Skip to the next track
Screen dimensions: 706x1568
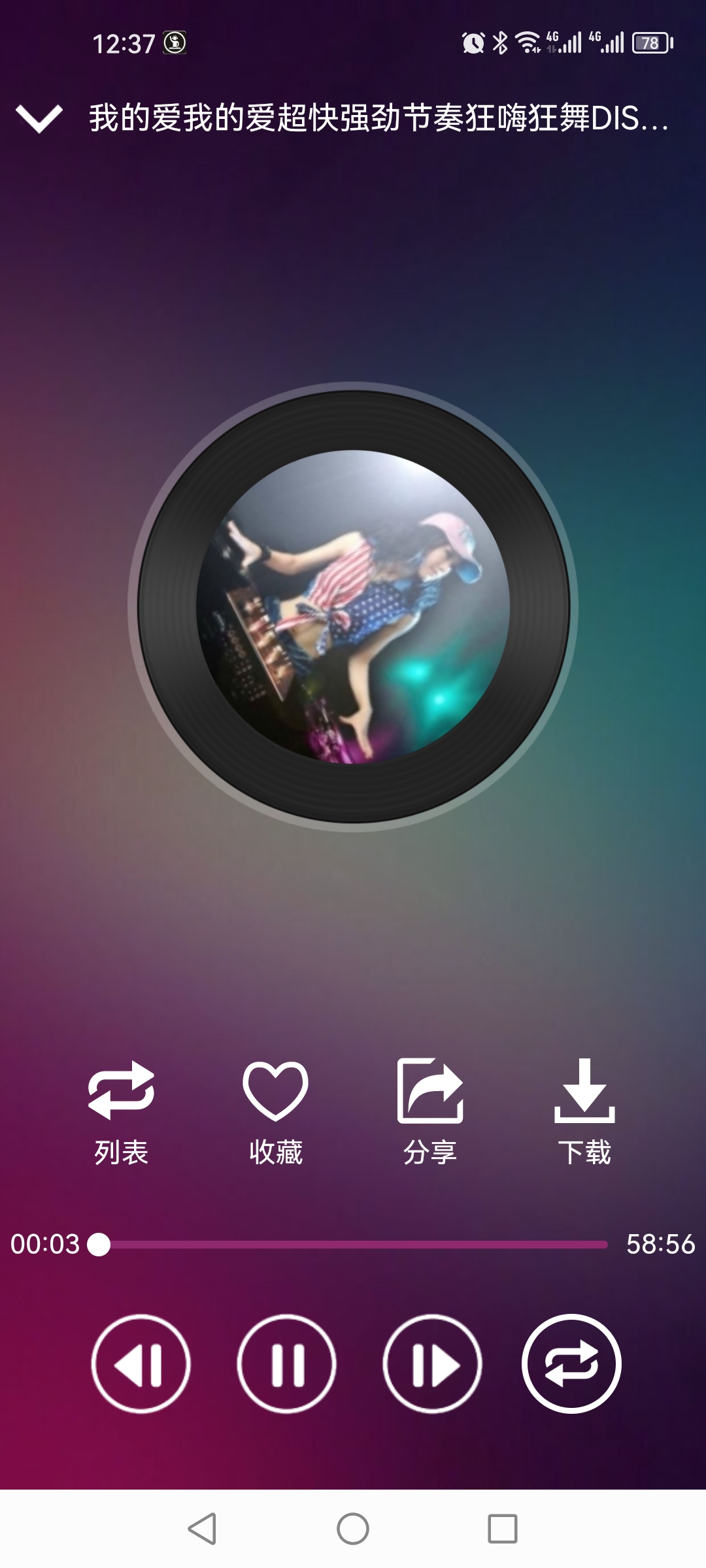pyautogui.click(x=432, y=1364)
